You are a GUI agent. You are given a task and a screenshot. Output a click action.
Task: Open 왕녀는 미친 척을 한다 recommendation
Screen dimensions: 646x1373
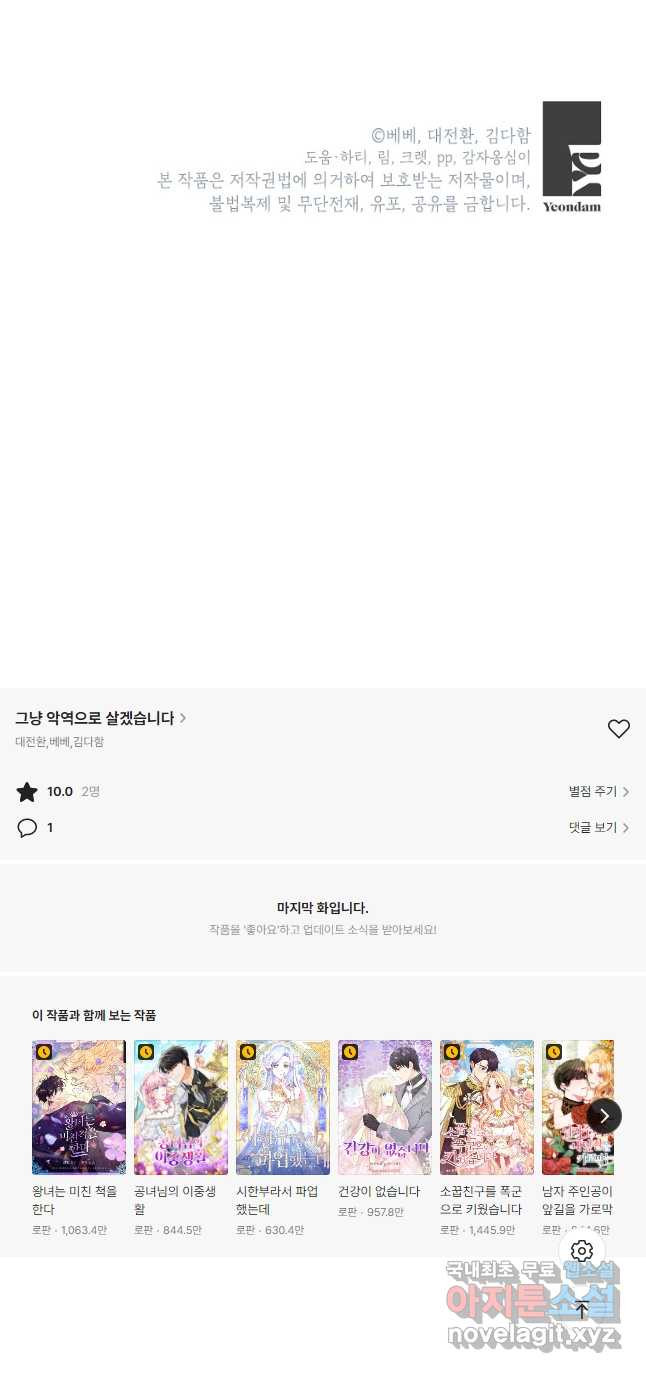click(x=79, y=1107)
